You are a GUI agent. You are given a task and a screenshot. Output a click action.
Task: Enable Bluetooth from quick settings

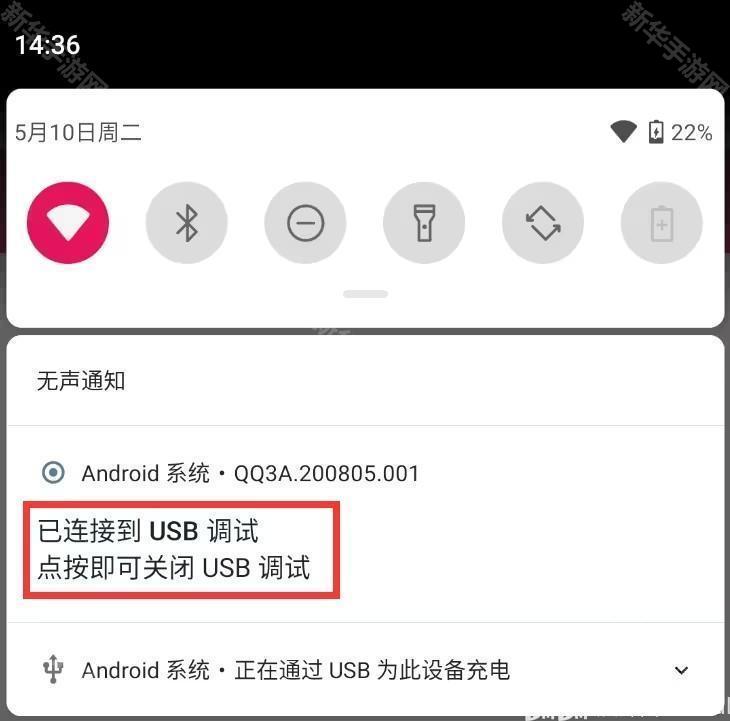pos(187,223)
